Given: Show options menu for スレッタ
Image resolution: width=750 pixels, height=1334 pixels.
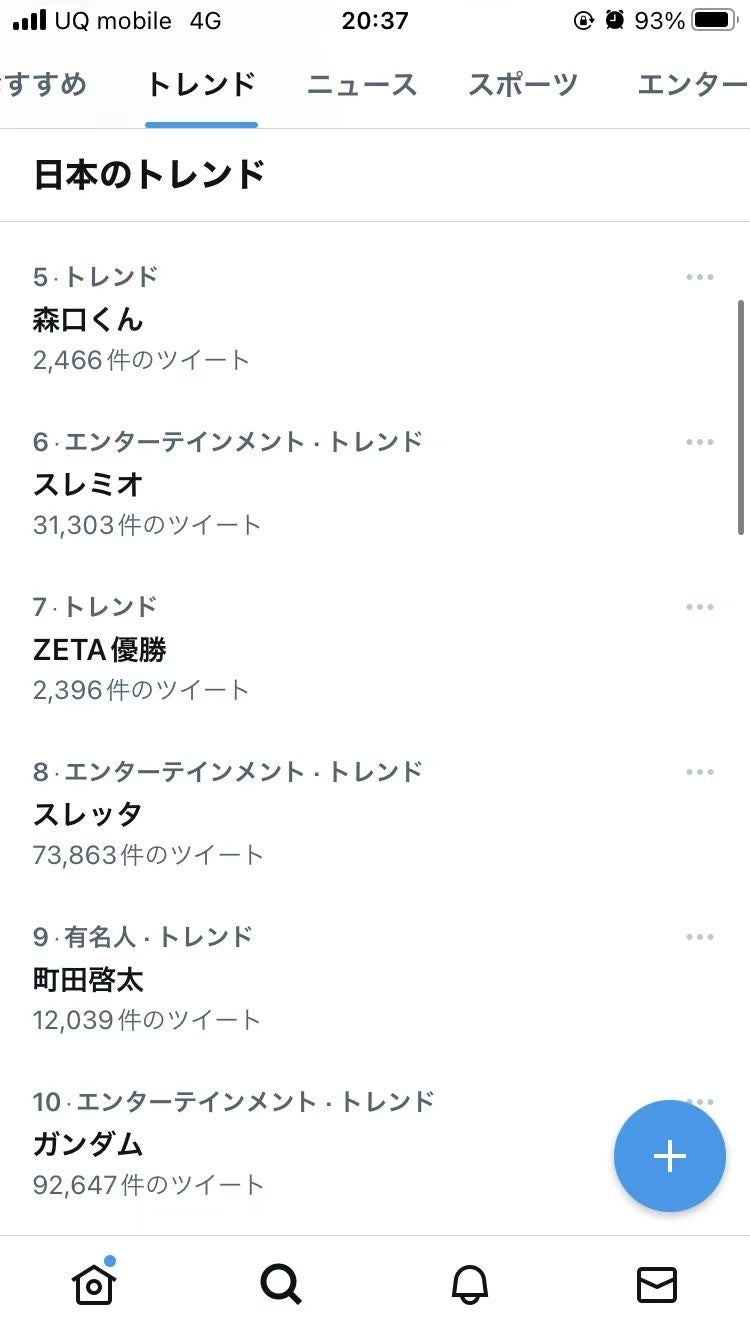Looking at the screenshot, I should click(700, 772).
